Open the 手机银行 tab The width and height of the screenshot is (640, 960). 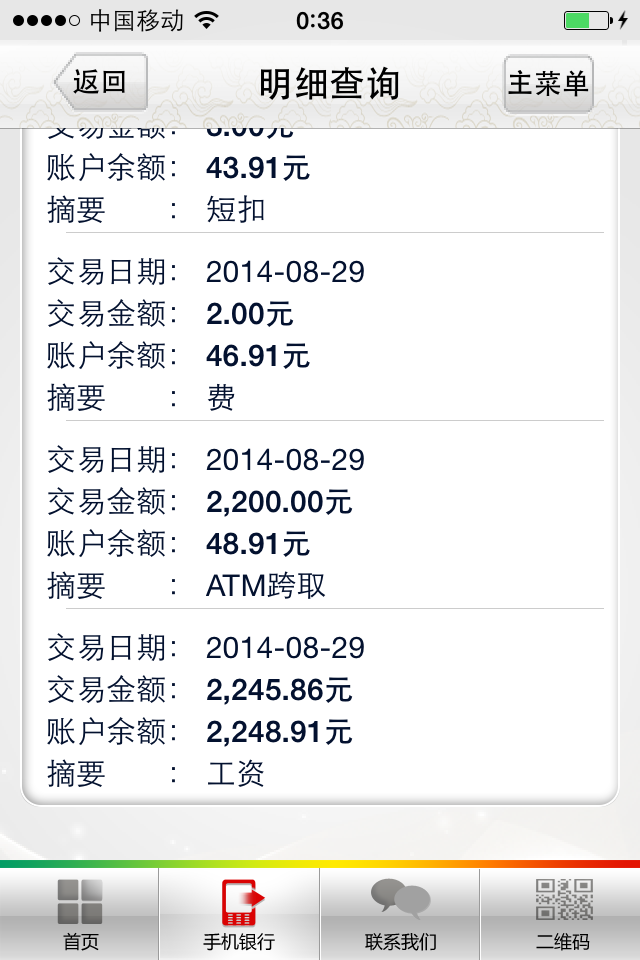click(239, 914)
